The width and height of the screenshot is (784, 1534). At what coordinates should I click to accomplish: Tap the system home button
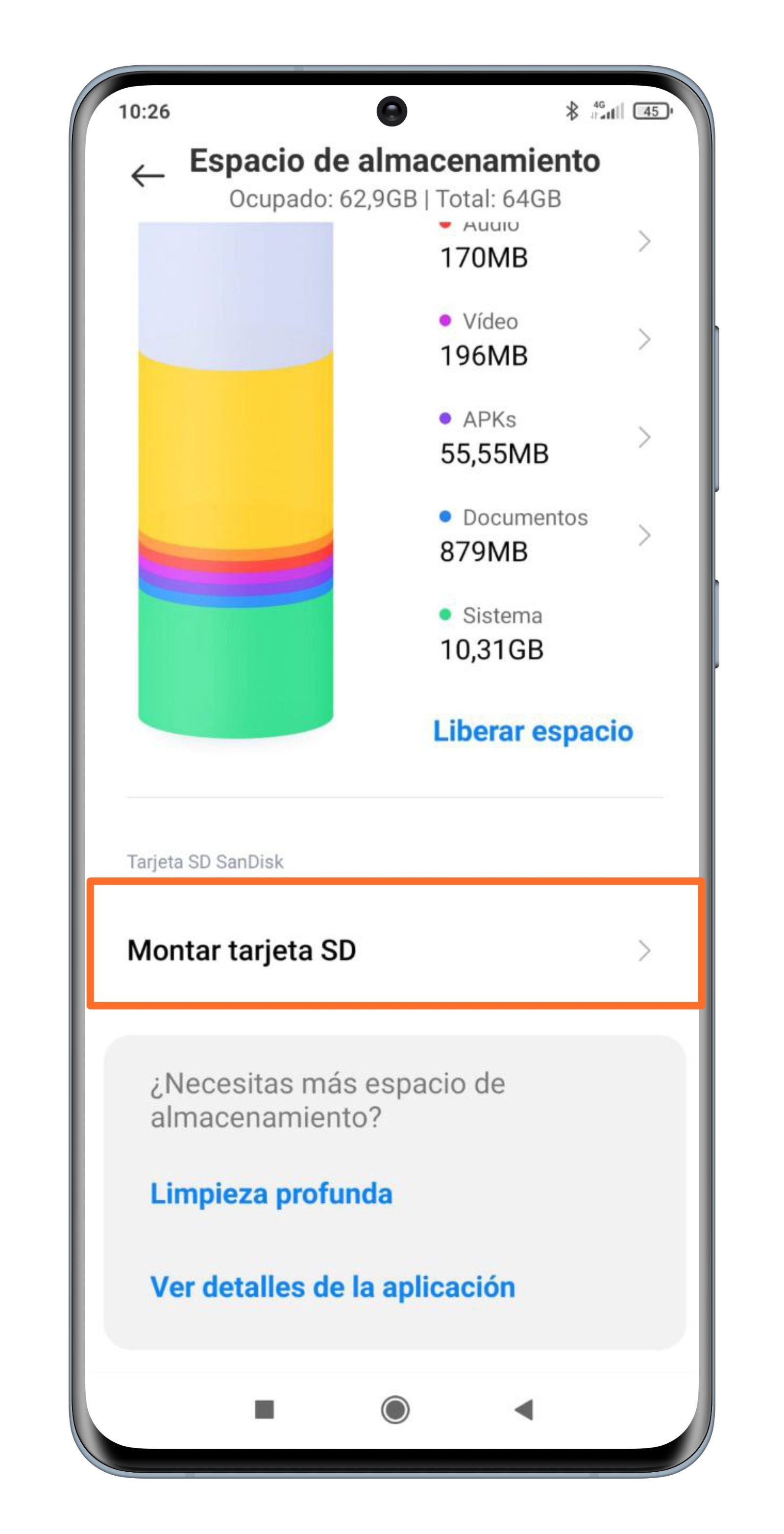pyautogui.click(x=394, y=1410)
